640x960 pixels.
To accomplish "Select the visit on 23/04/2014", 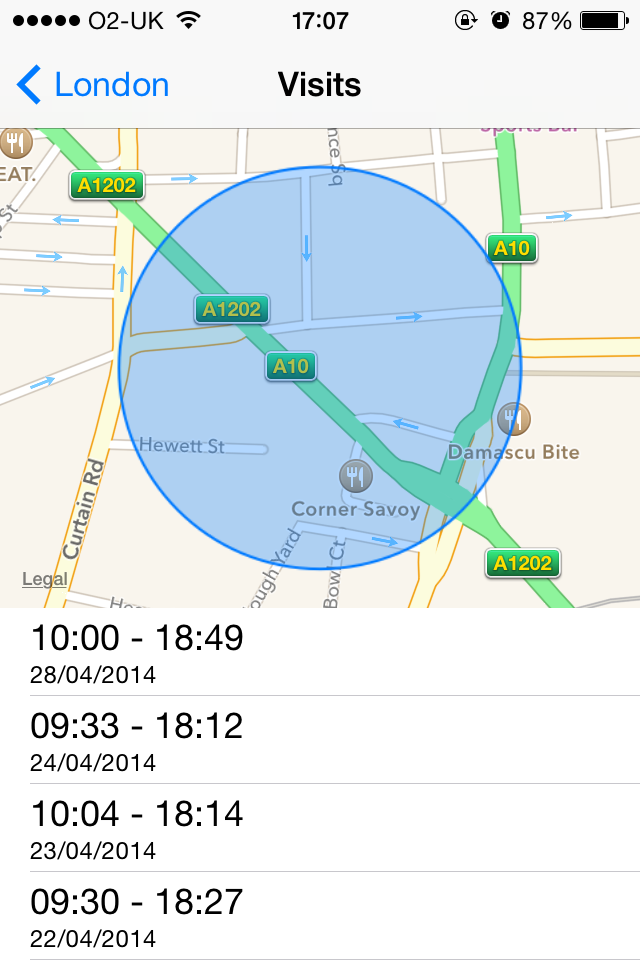I will tap(320, 828).
